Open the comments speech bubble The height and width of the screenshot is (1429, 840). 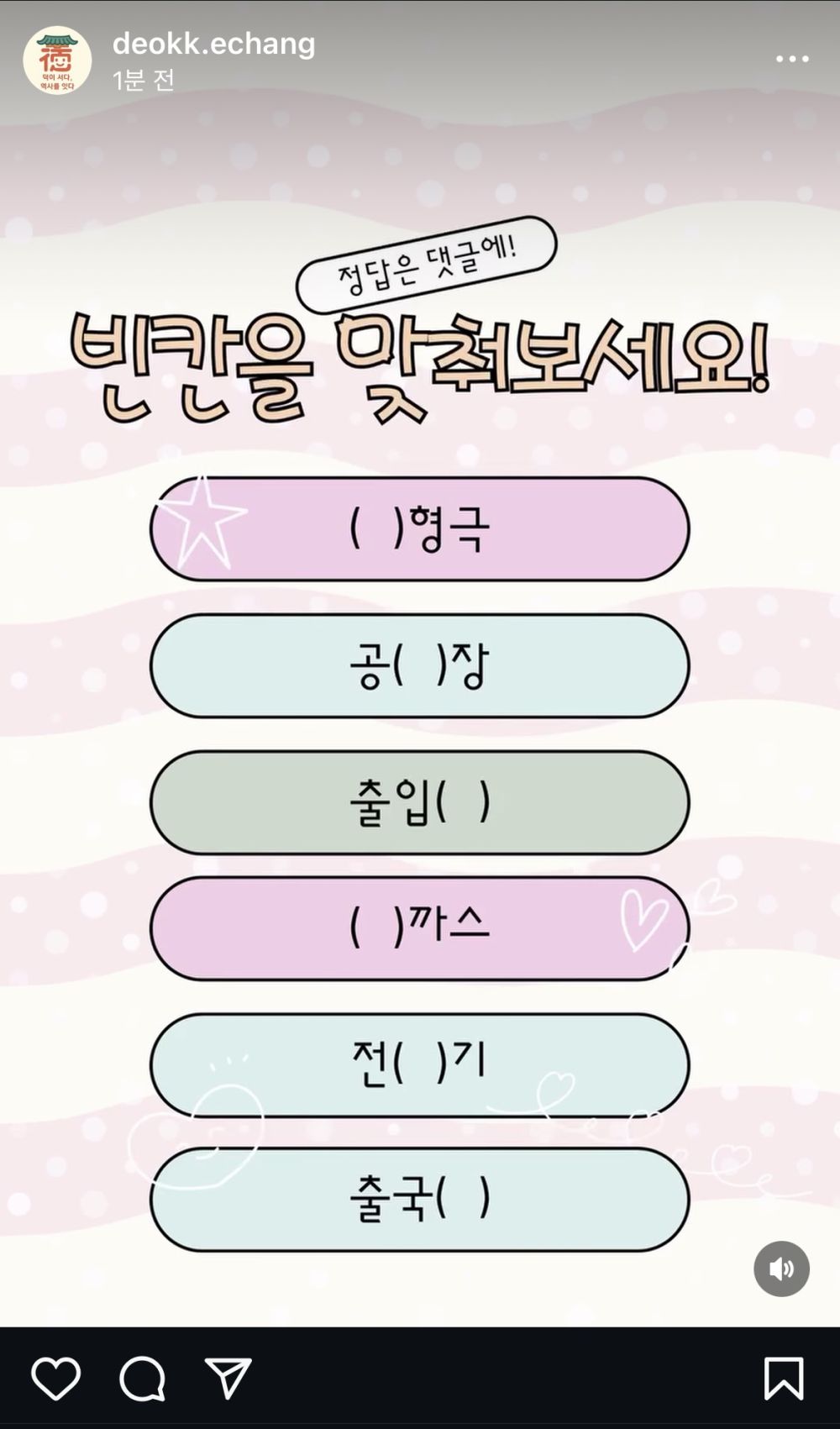tap(142, 1378)
